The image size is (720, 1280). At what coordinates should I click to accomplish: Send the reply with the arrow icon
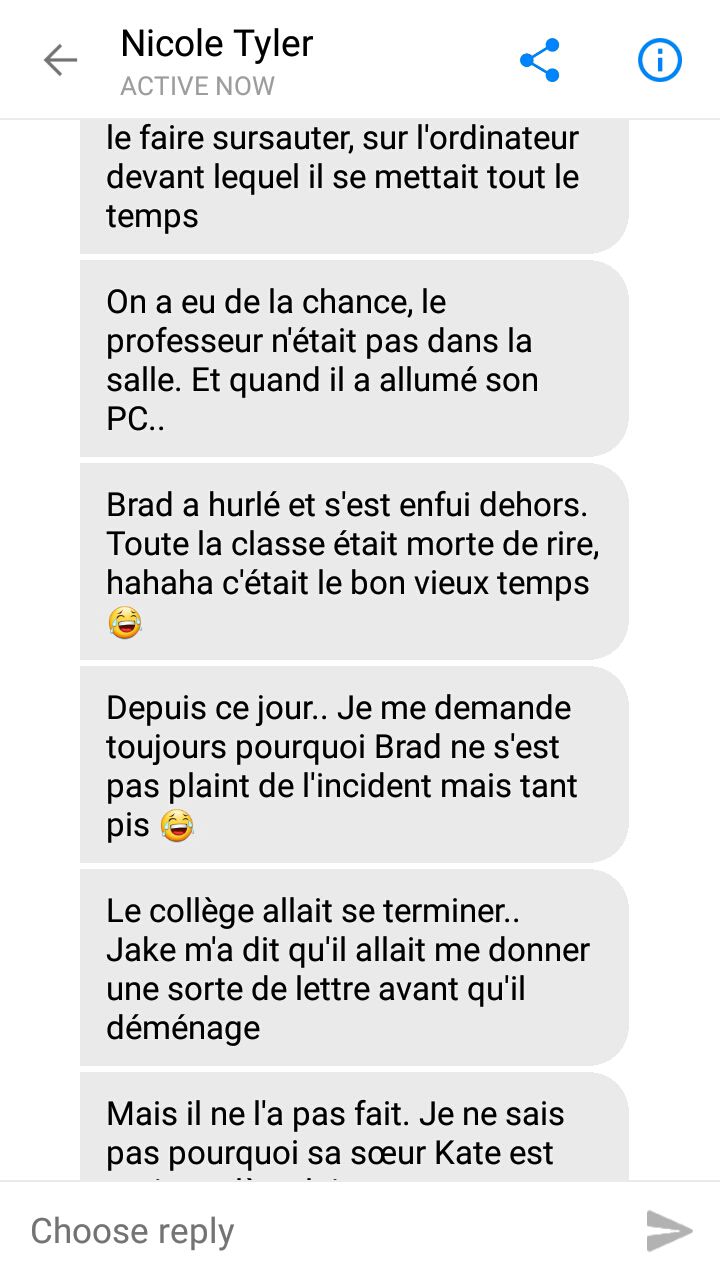pyautogui.click(x=669, y=1231)
